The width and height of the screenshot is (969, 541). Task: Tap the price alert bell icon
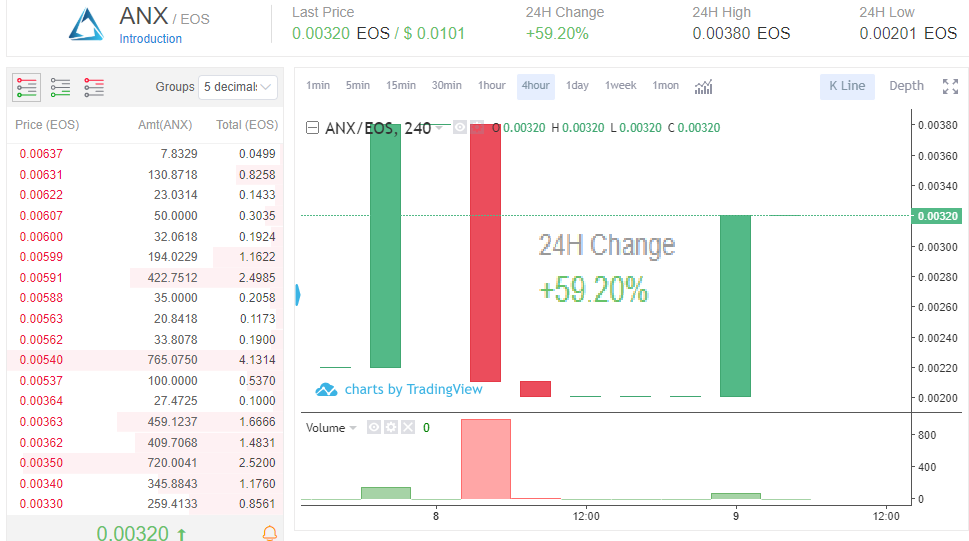tap(270, 533)
